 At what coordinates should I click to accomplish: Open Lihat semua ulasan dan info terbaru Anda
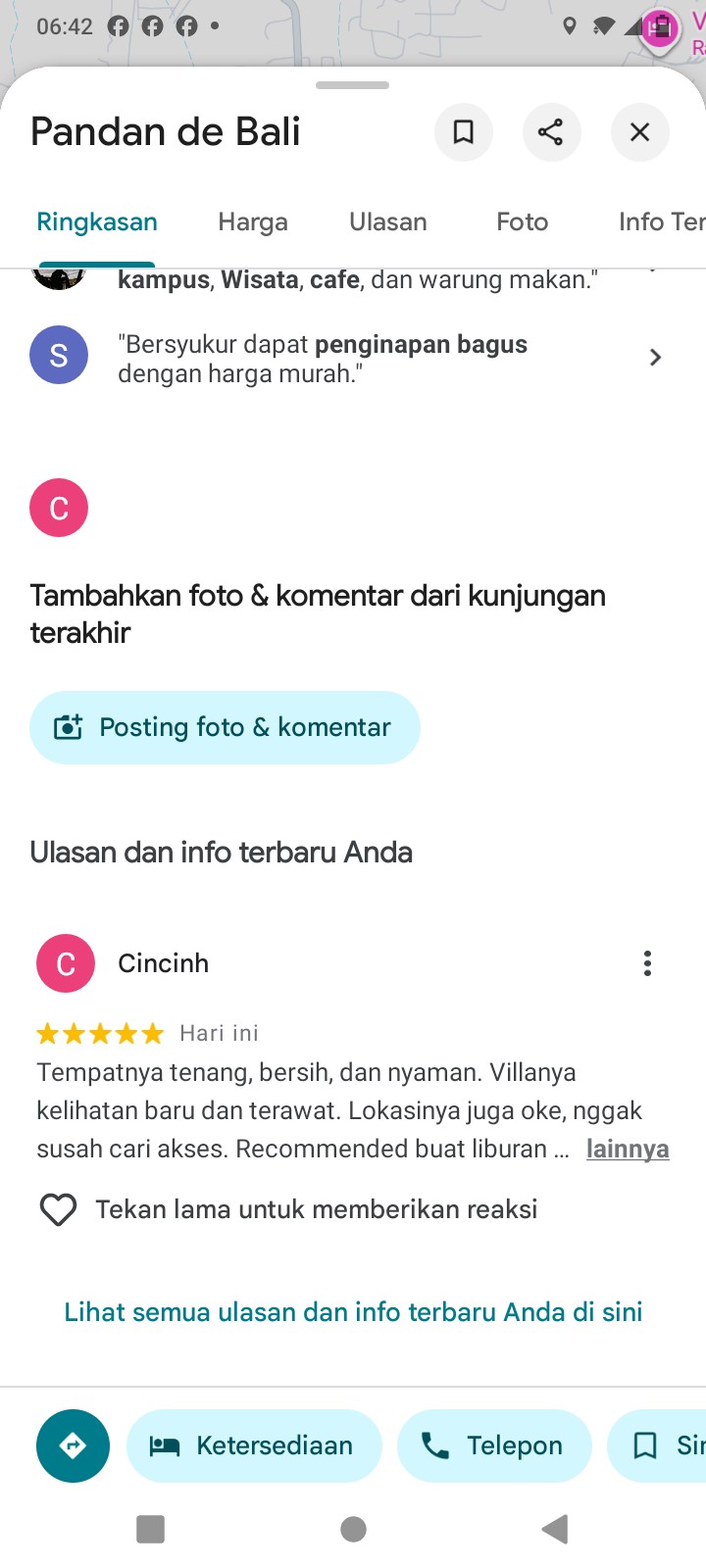(x=353, y=1312)
